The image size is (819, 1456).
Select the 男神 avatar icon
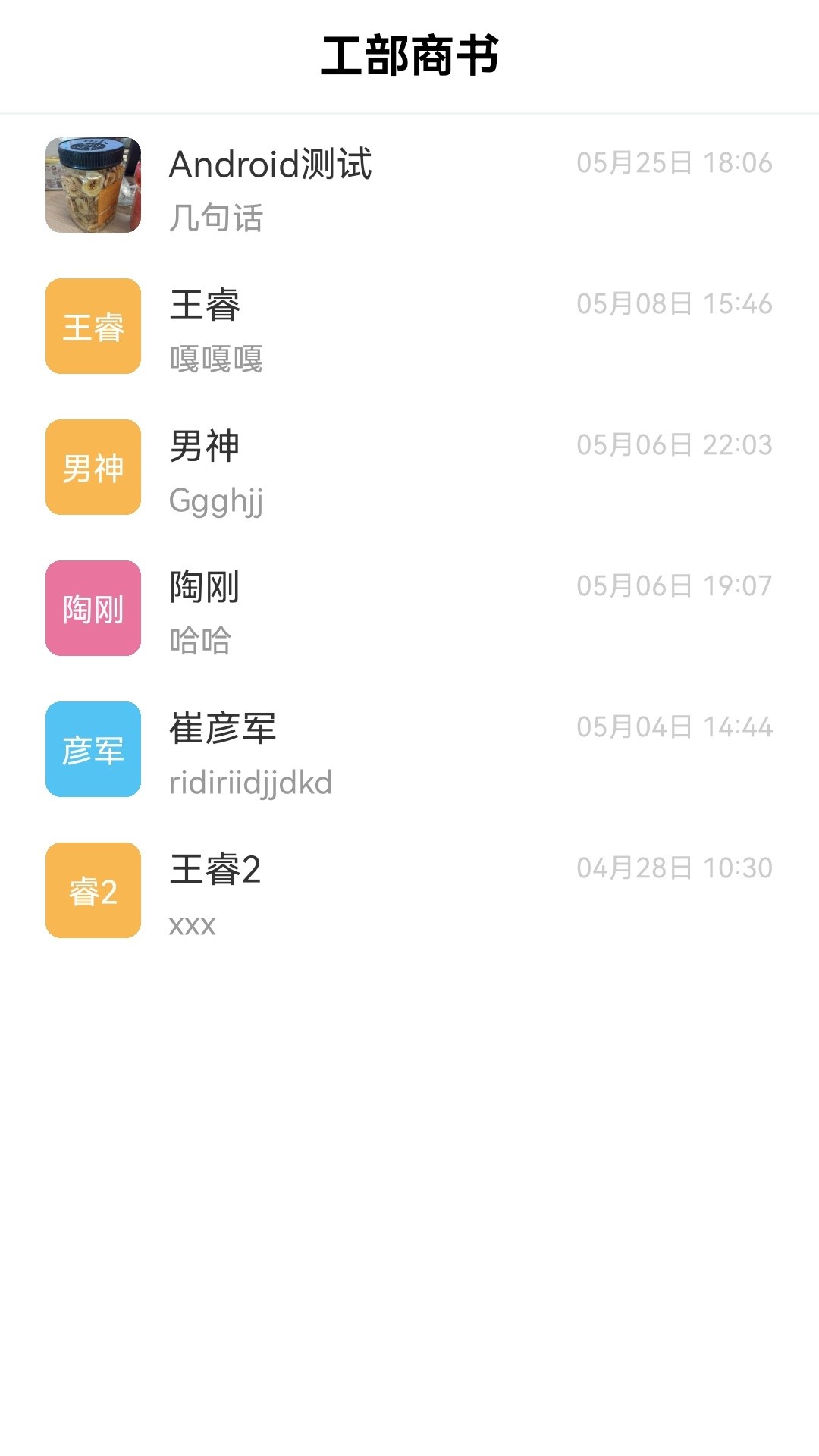[93, 466]
